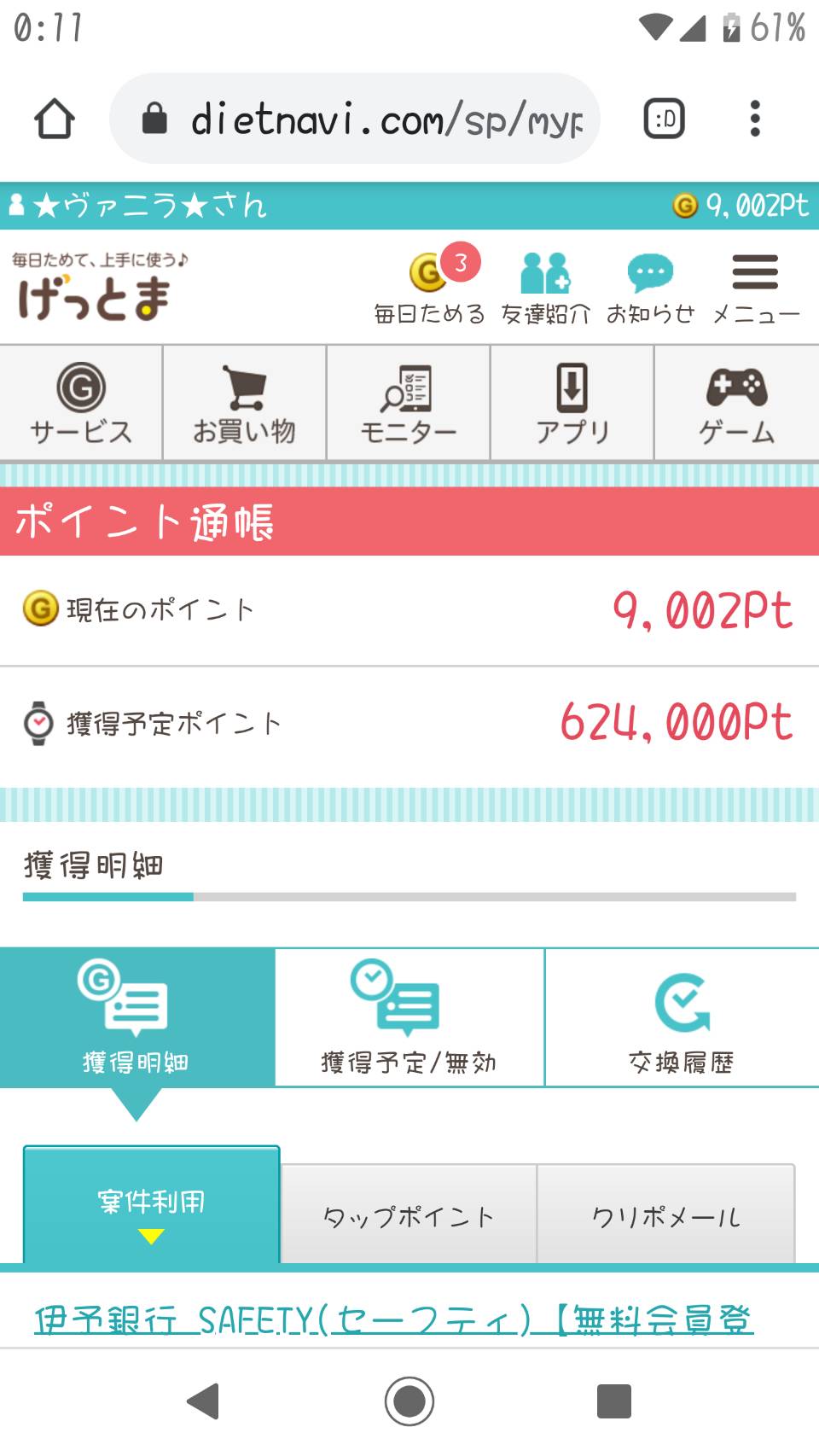The height and width of the screenshot is (1456, 819).
Task: Tap the system back button
Action: click(x=204, y=1401)
